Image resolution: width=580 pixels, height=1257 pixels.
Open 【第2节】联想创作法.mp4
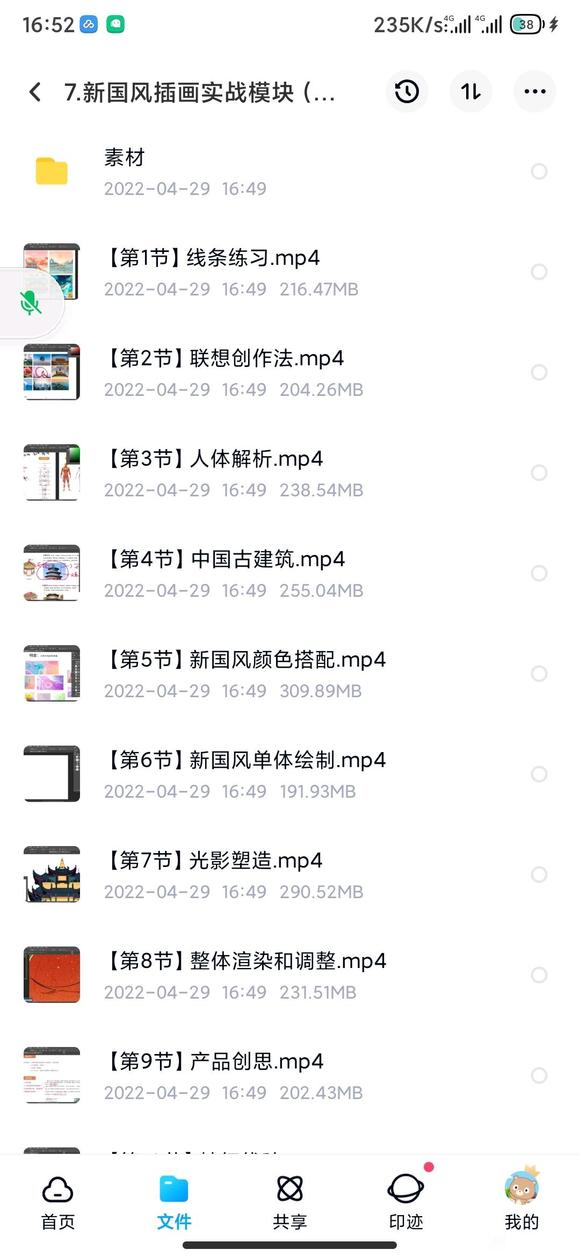[290, 372]
